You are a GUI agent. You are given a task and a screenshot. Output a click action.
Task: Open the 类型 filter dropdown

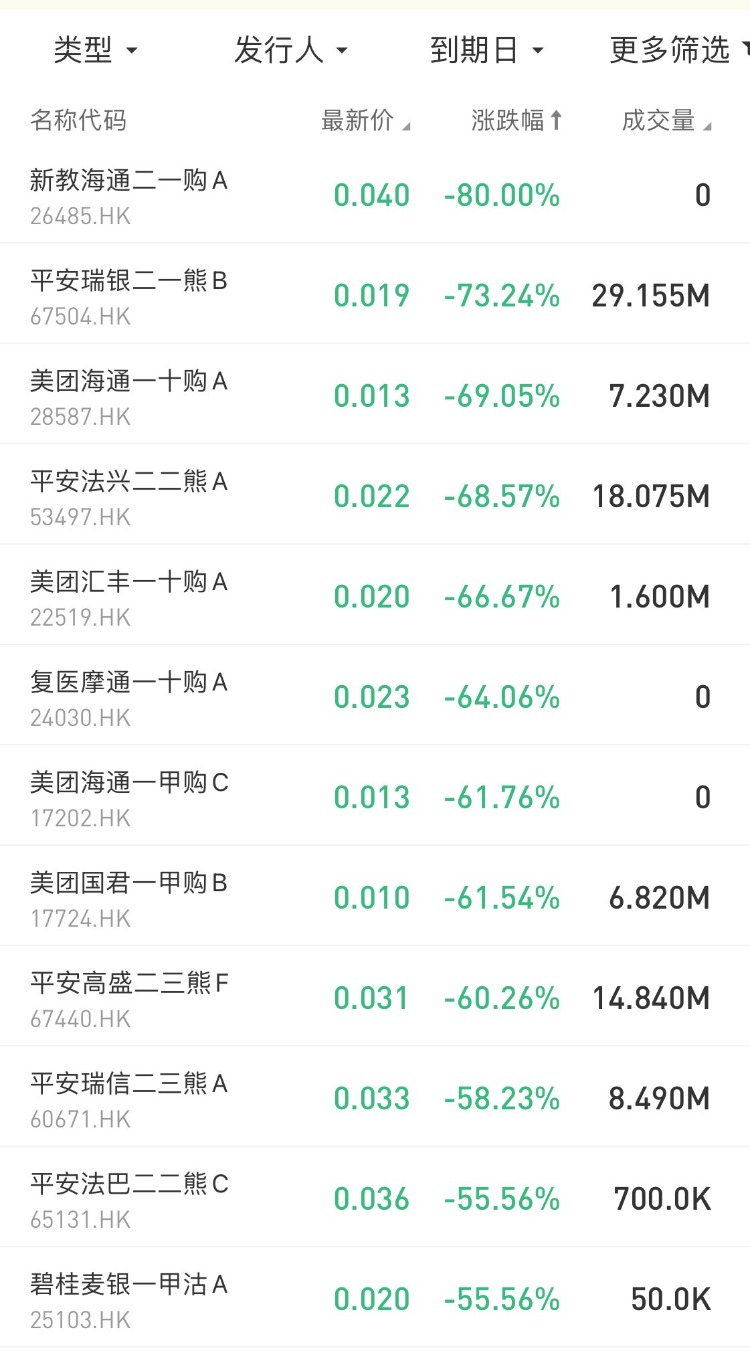(x=95, y=50)
